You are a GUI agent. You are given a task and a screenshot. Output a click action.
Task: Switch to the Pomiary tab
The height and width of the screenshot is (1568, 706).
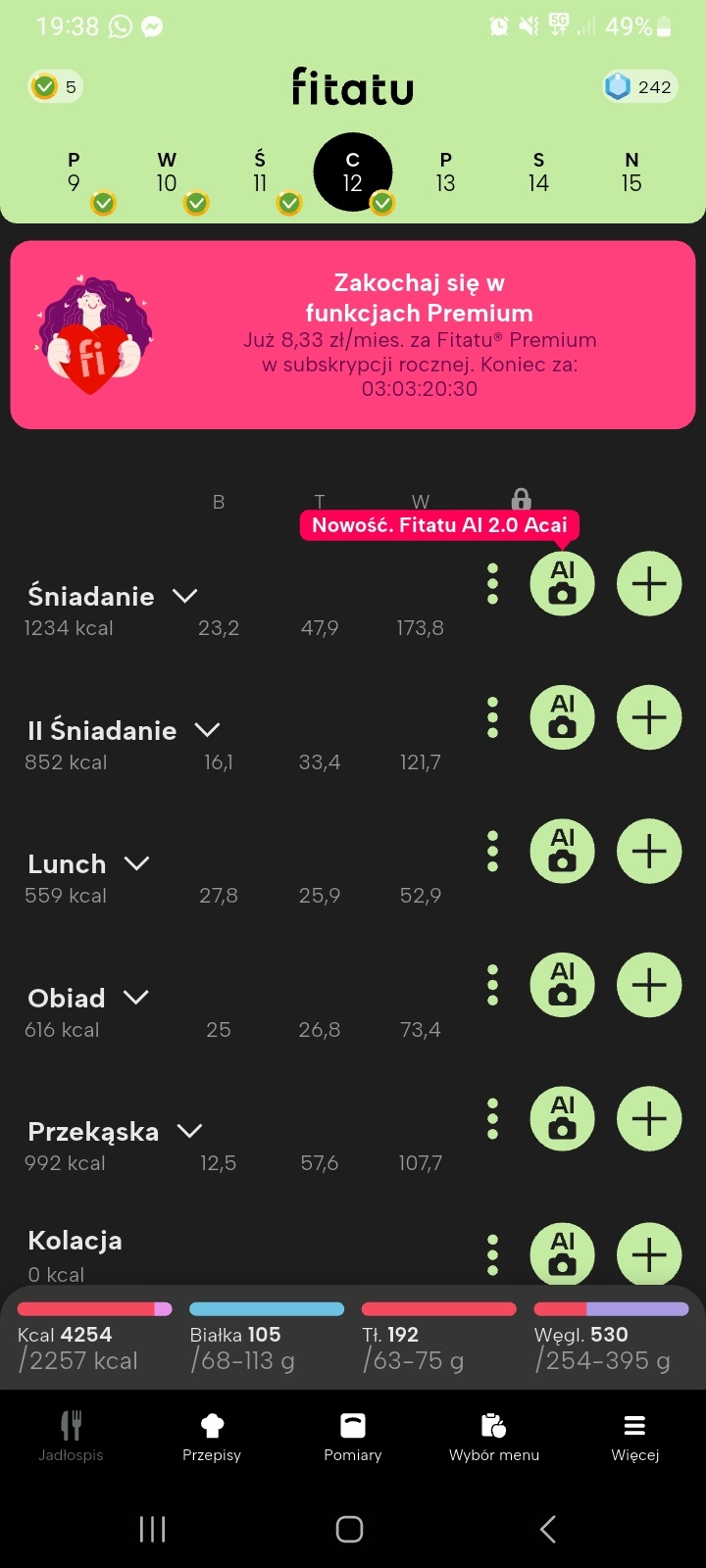click(x=353, y=1437)
